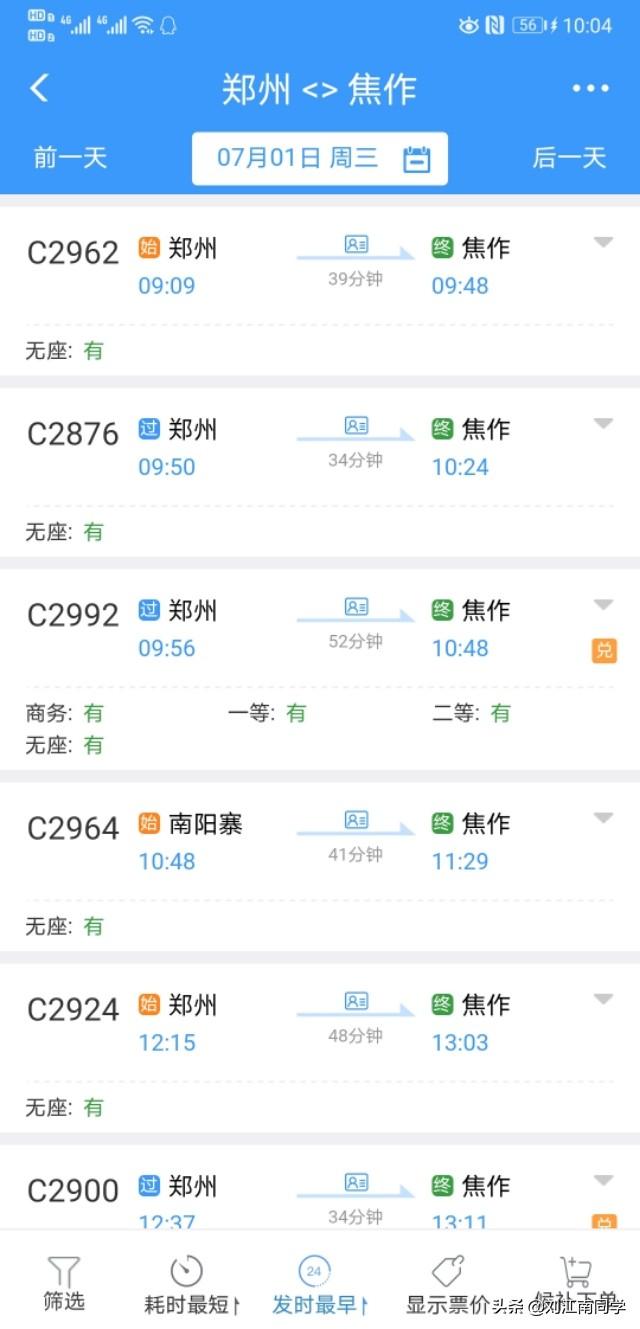Open the 筛选 filter
The image size is (640, 1329).
pos(63,1285)
